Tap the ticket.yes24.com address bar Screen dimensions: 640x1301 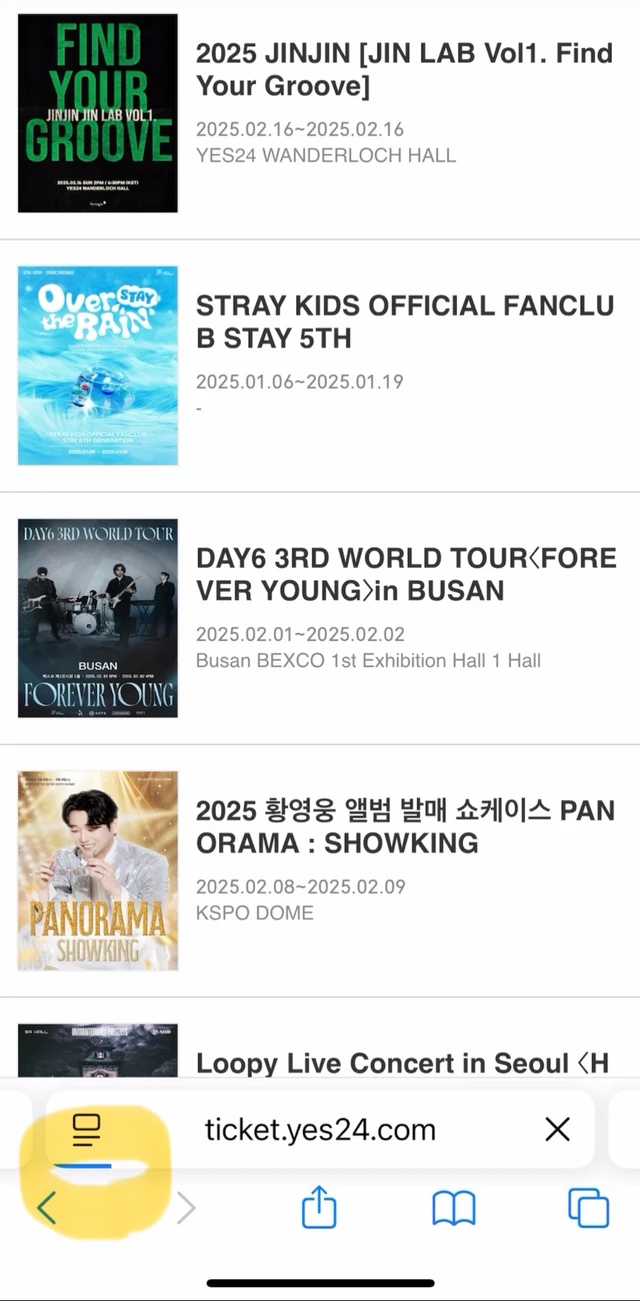(320, 1130)
